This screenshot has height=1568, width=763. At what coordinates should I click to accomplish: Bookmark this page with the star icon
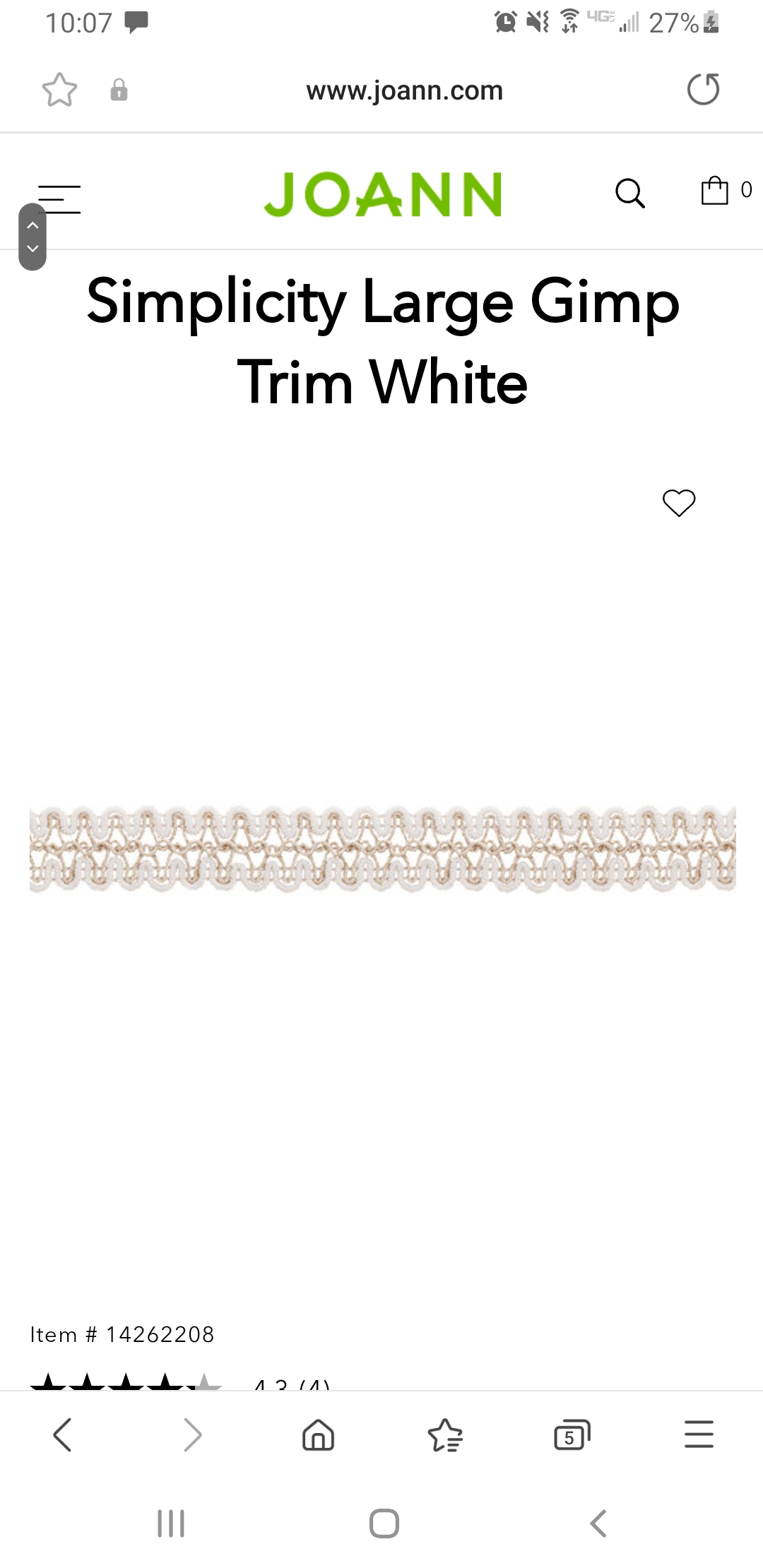(59, 90)
